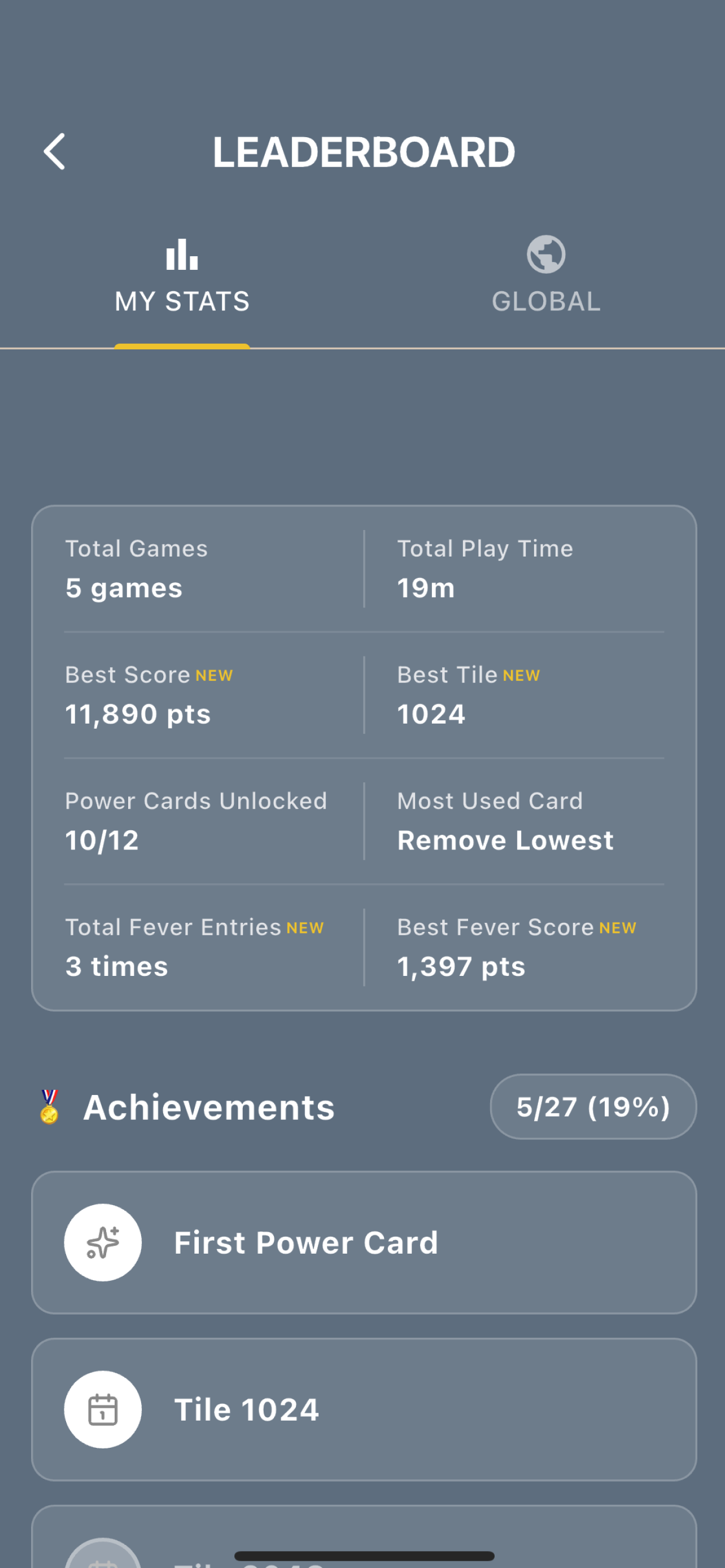Viewport: 725px width, 1568px height.
Task: Click the NEW badge beside Best Score
Action: click(x=214, y=675)
